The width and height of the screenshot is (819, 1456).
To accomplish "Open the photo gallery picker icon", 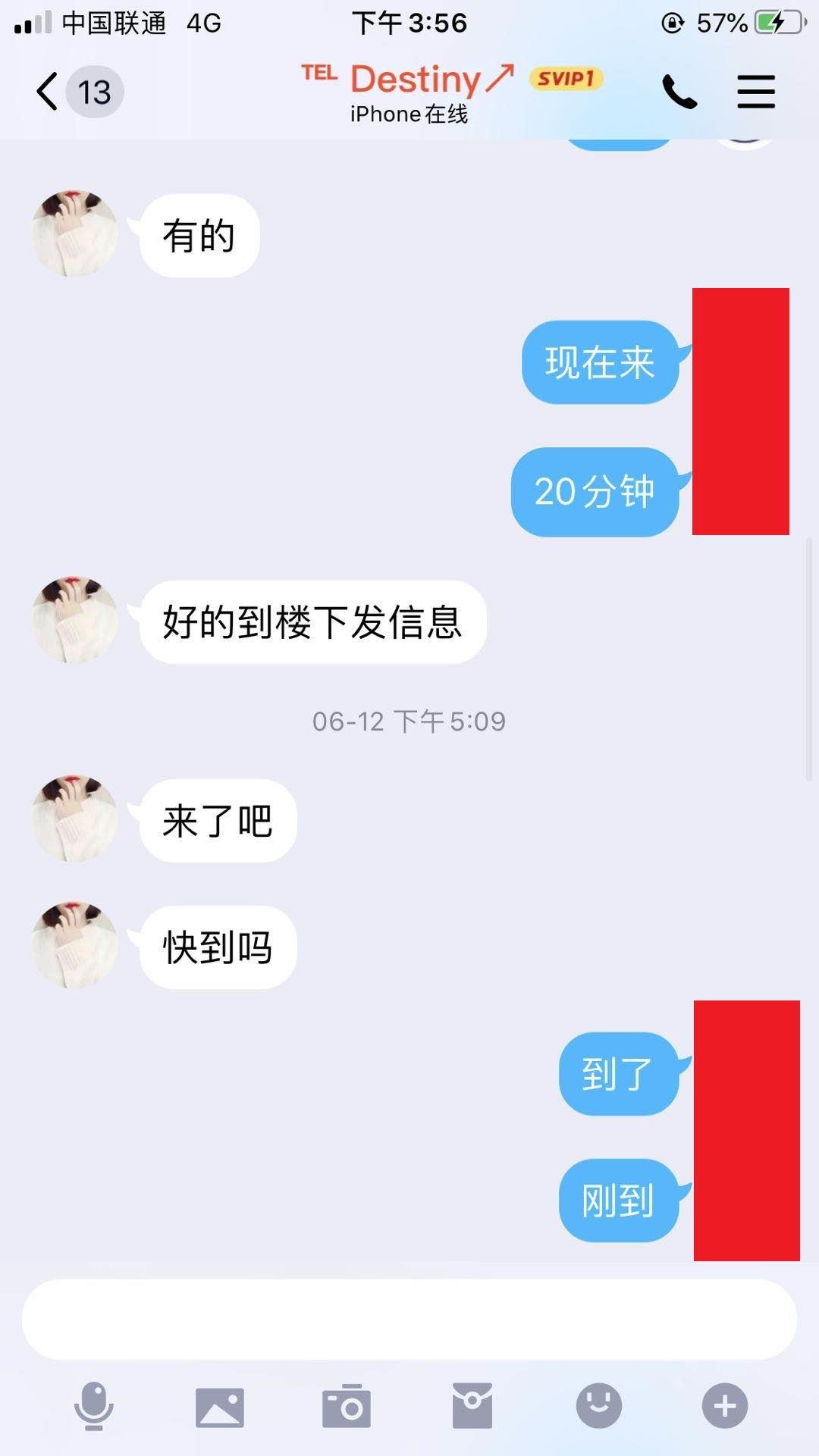I will [220, 1406].
